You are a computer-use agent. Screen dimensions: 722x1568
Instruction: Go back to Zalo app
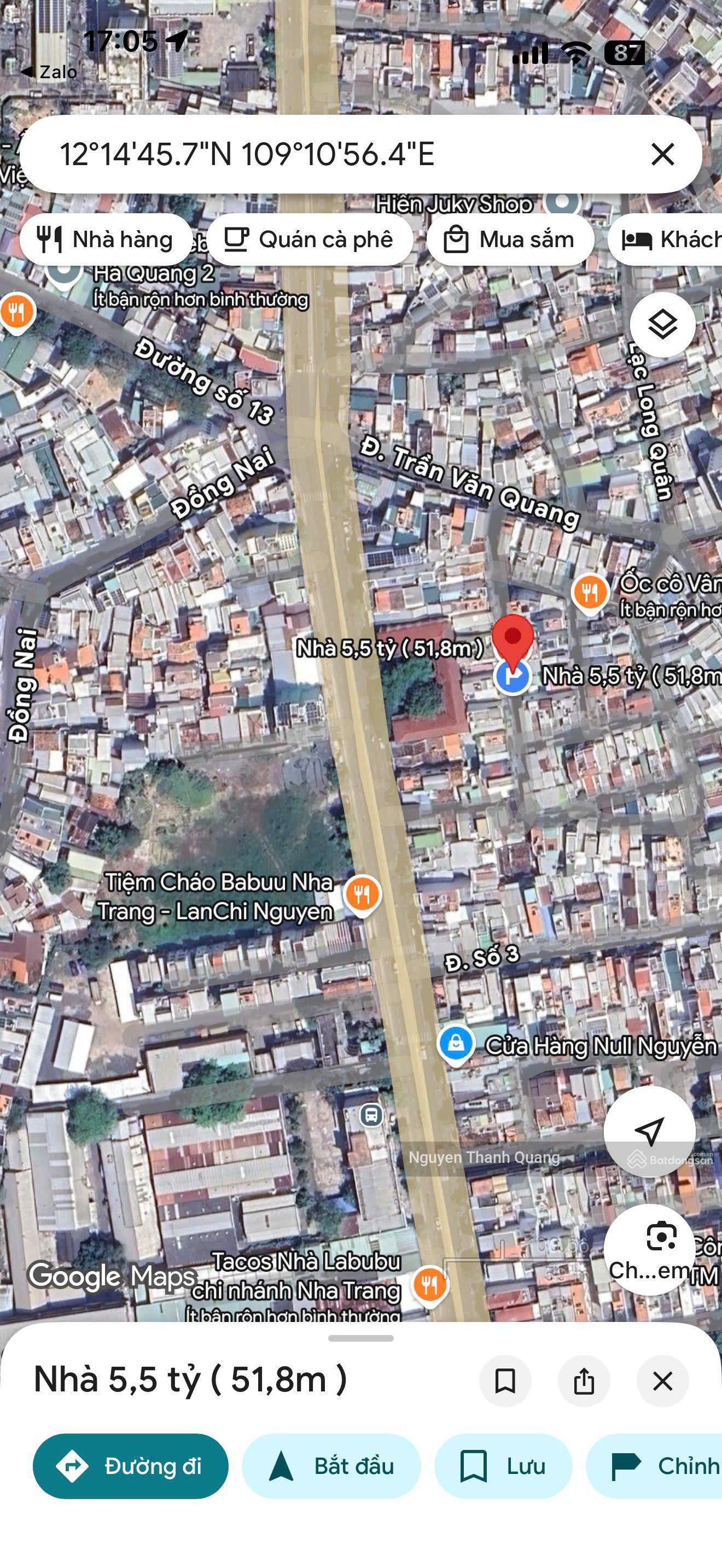[49, 72]
